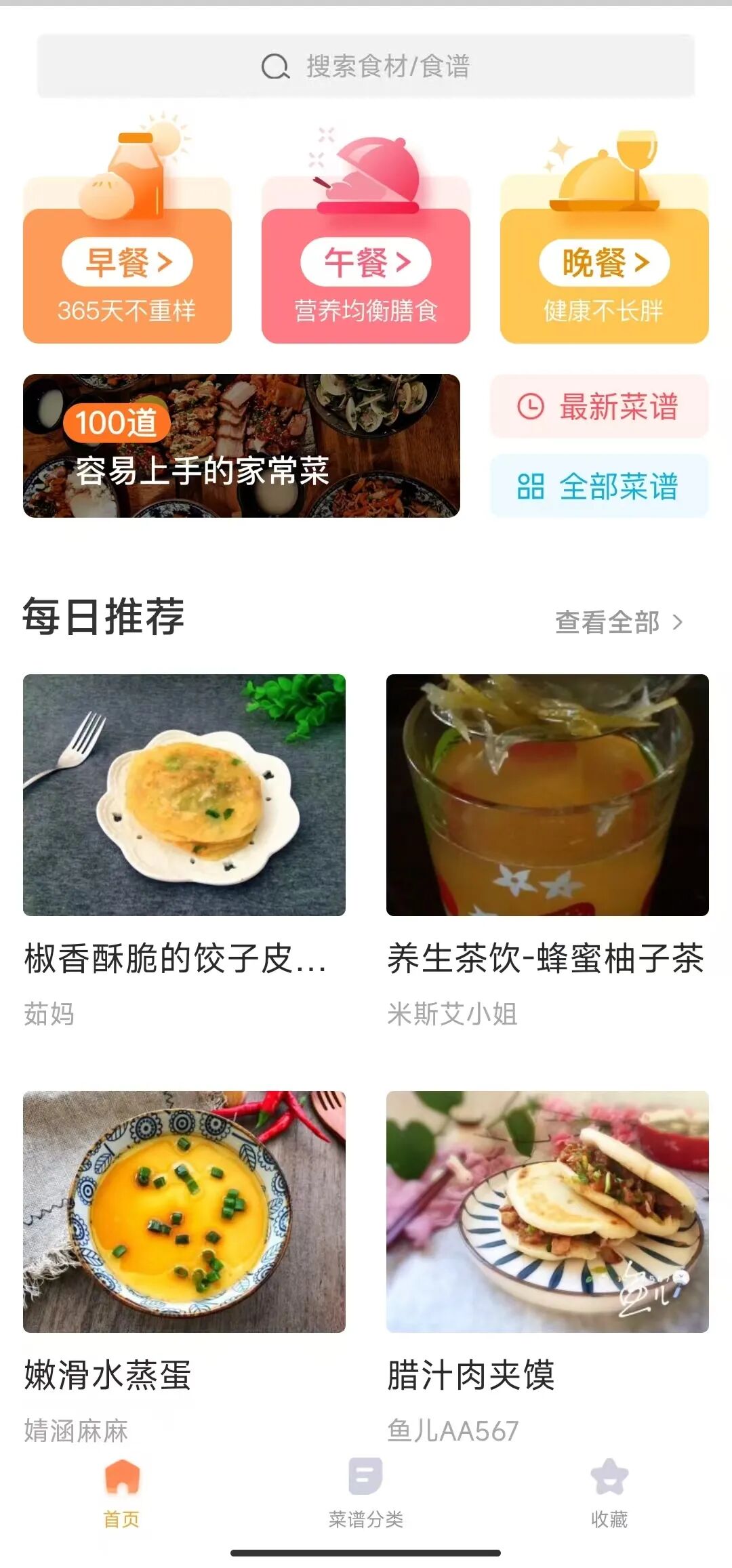The width and height of the screenshot is (732, 1568).
Task: Expand the 午餐 lunch category arrow
Action: [x=403, y=261]
